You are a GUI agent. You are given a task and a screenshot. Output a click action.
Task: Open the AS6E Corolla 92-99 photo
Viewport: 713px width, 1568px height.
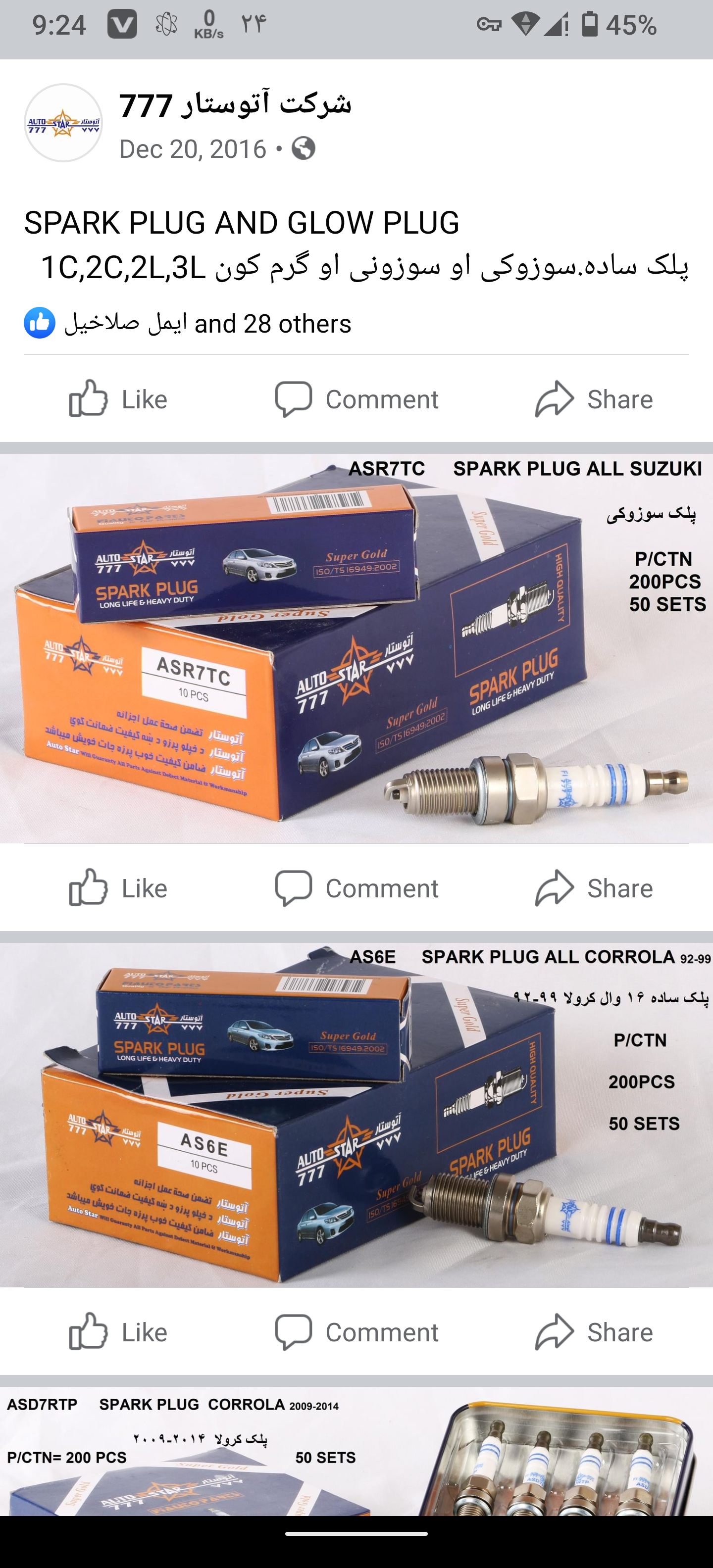coord(356,1114)
